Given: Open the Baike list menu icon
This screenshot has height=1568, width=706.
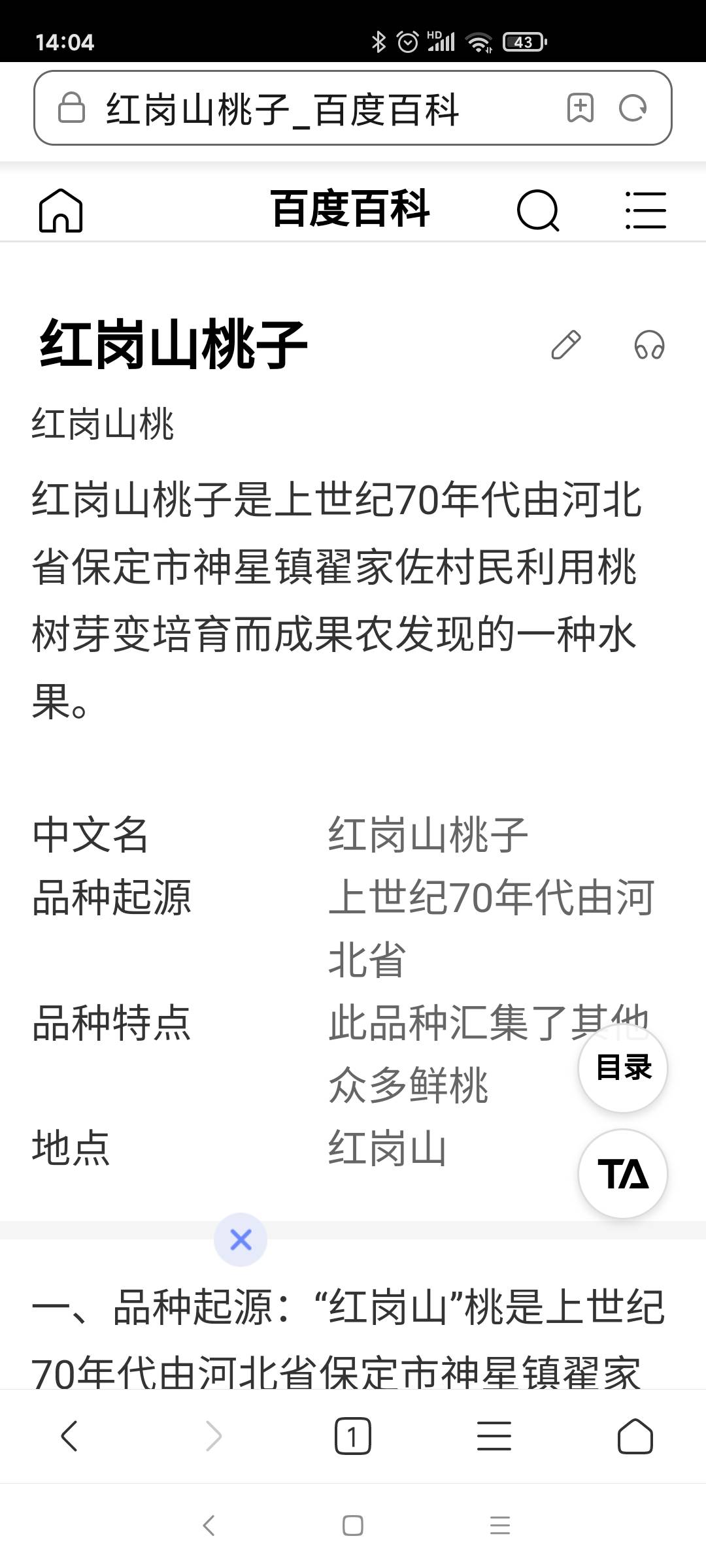Looking at the screenshot, I should [x=645, y=210].
